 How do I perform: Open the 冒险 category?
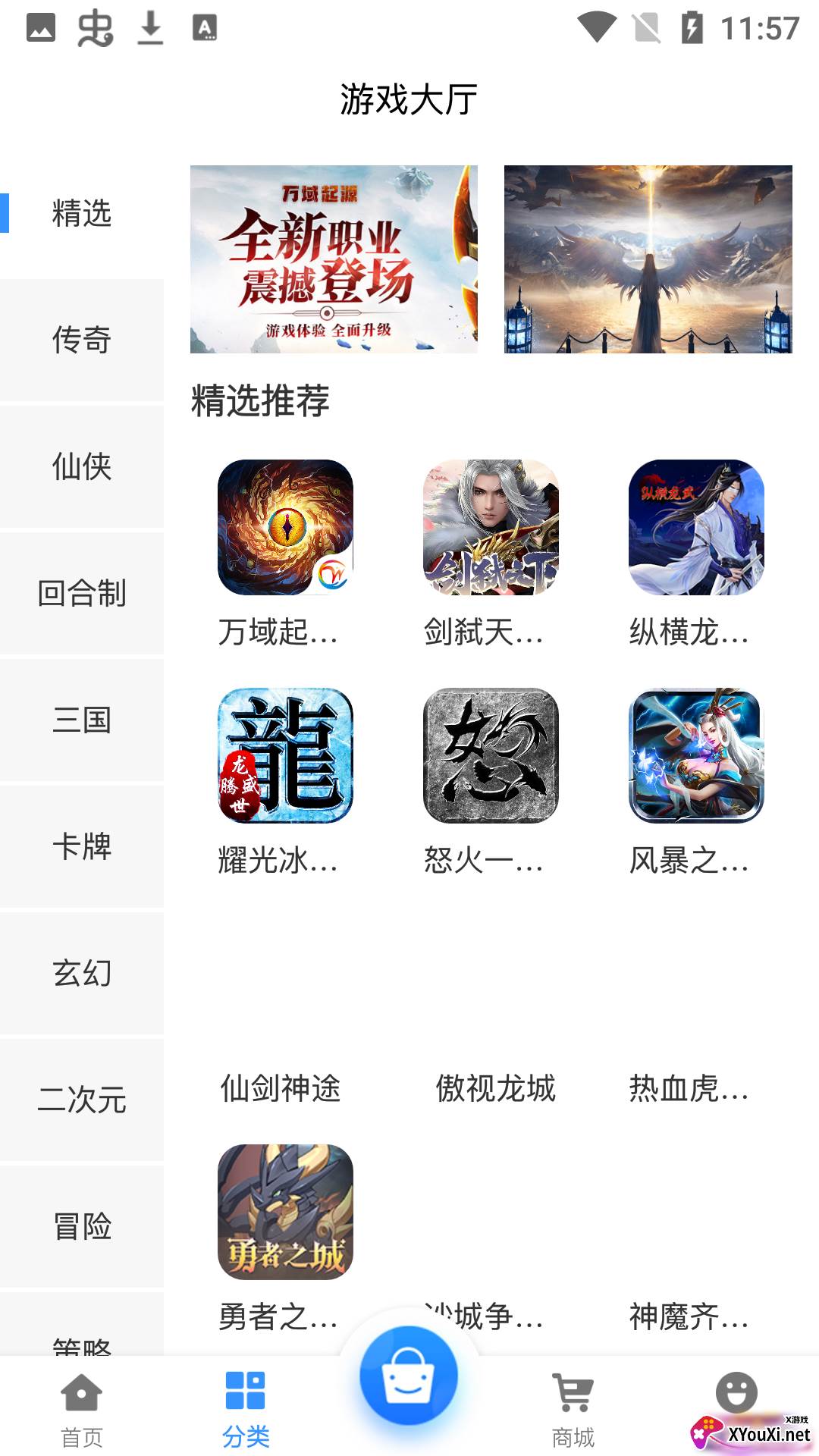pyautogui.click(x=82, y=1226)
